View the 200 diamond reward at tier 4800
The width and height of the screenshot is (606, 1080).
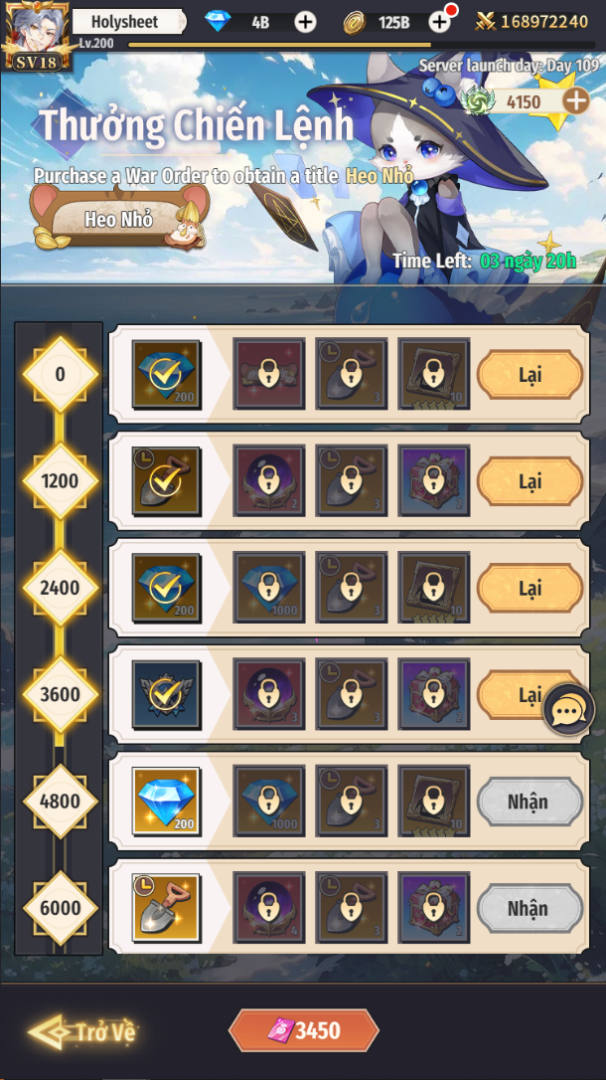pyautogui.click(x=166, y=801)
